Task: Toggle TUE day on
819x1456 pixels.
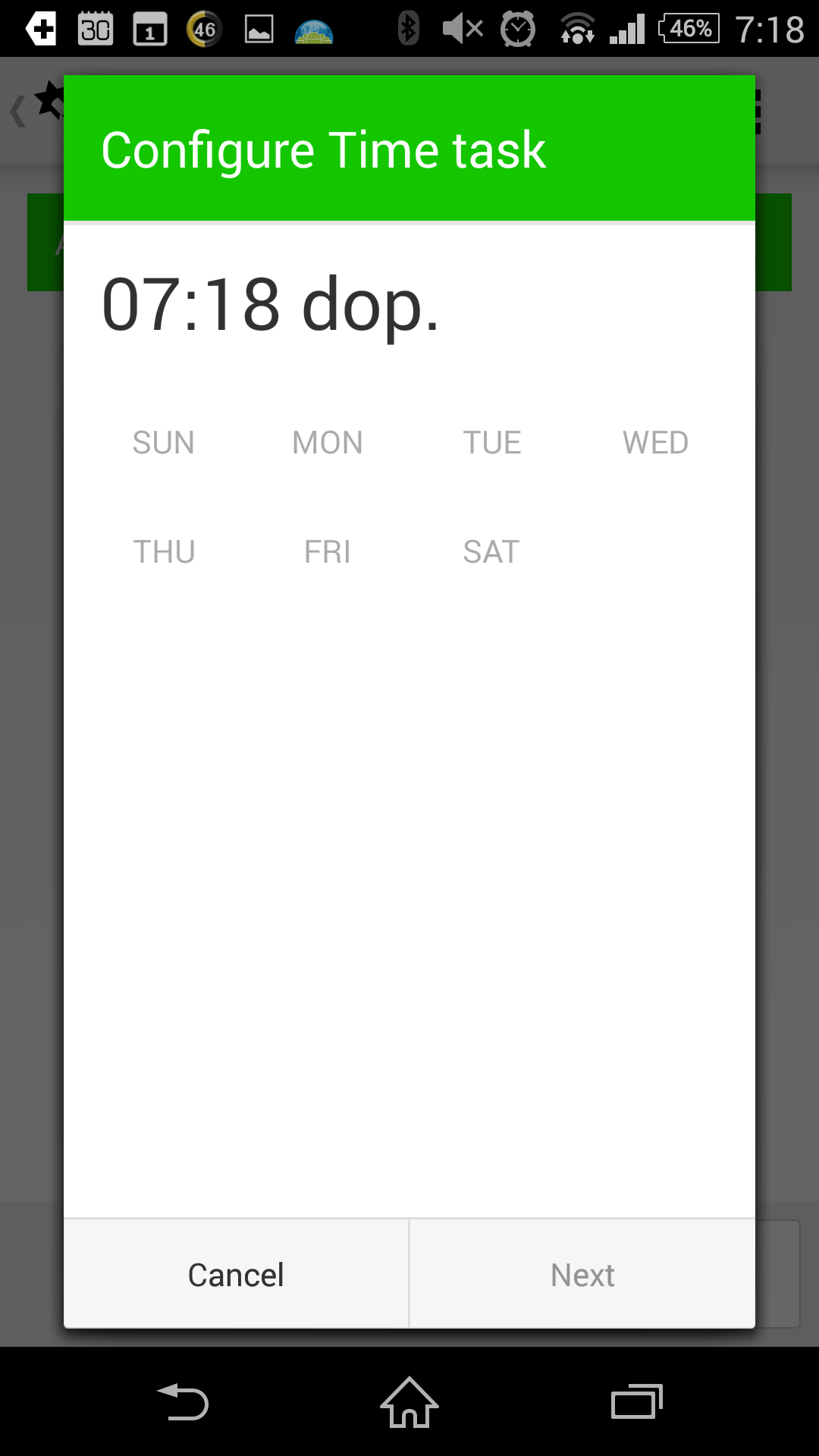Action: tap(491, 443)
